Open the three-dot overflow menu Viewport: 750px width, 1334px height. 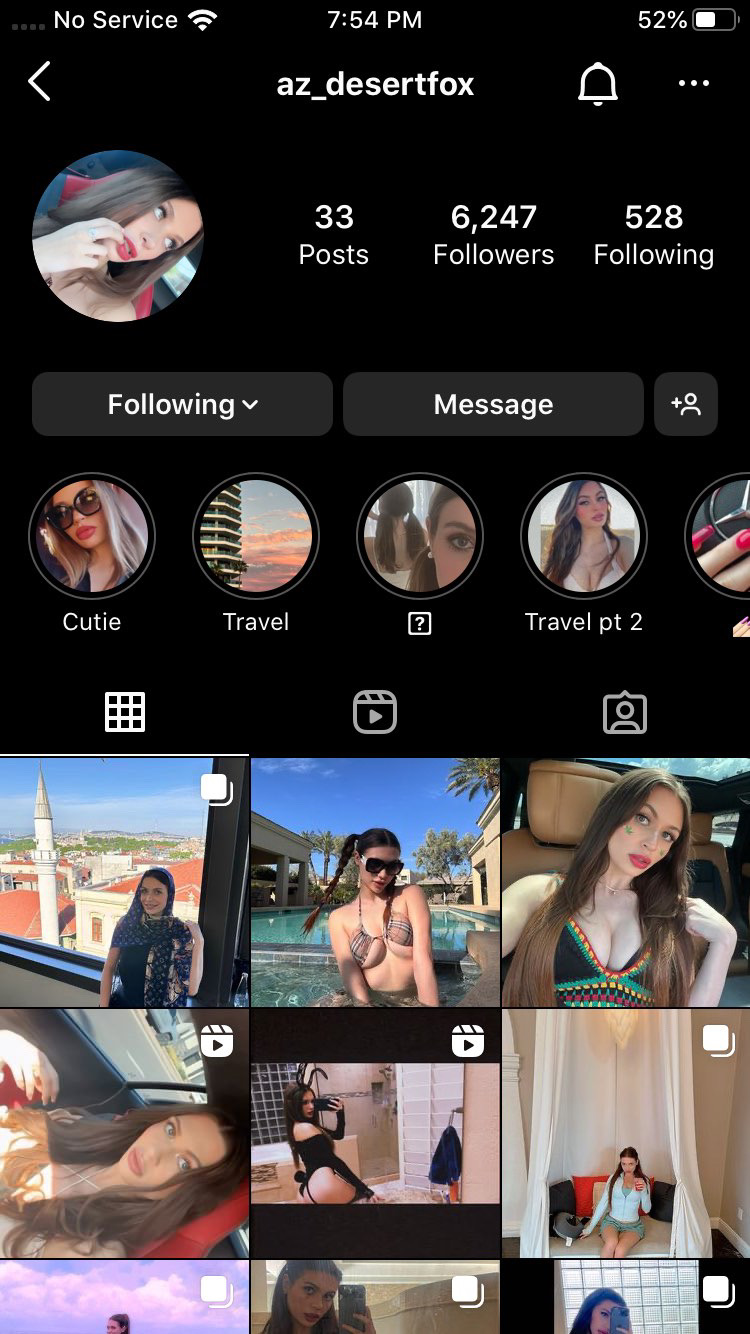(x=693, y=84)
